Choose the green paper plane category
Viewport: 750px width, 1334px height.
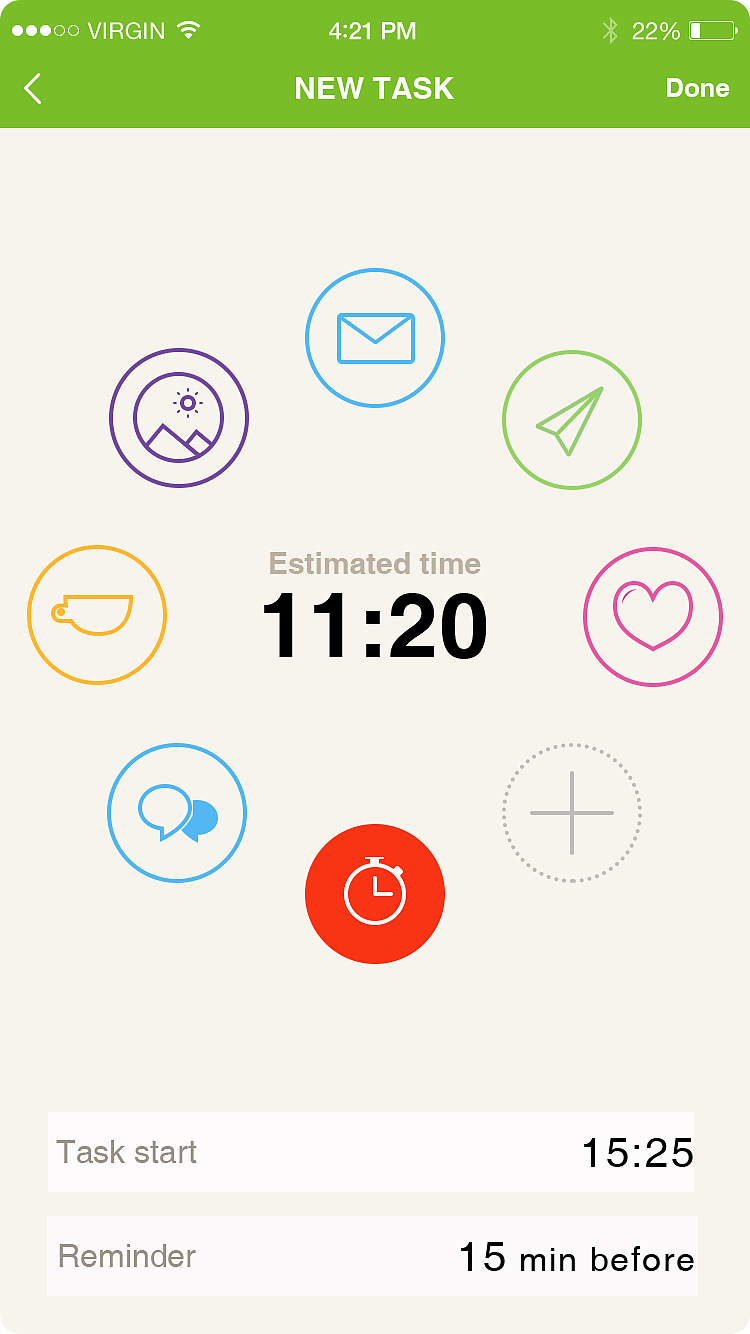[572, 420]
